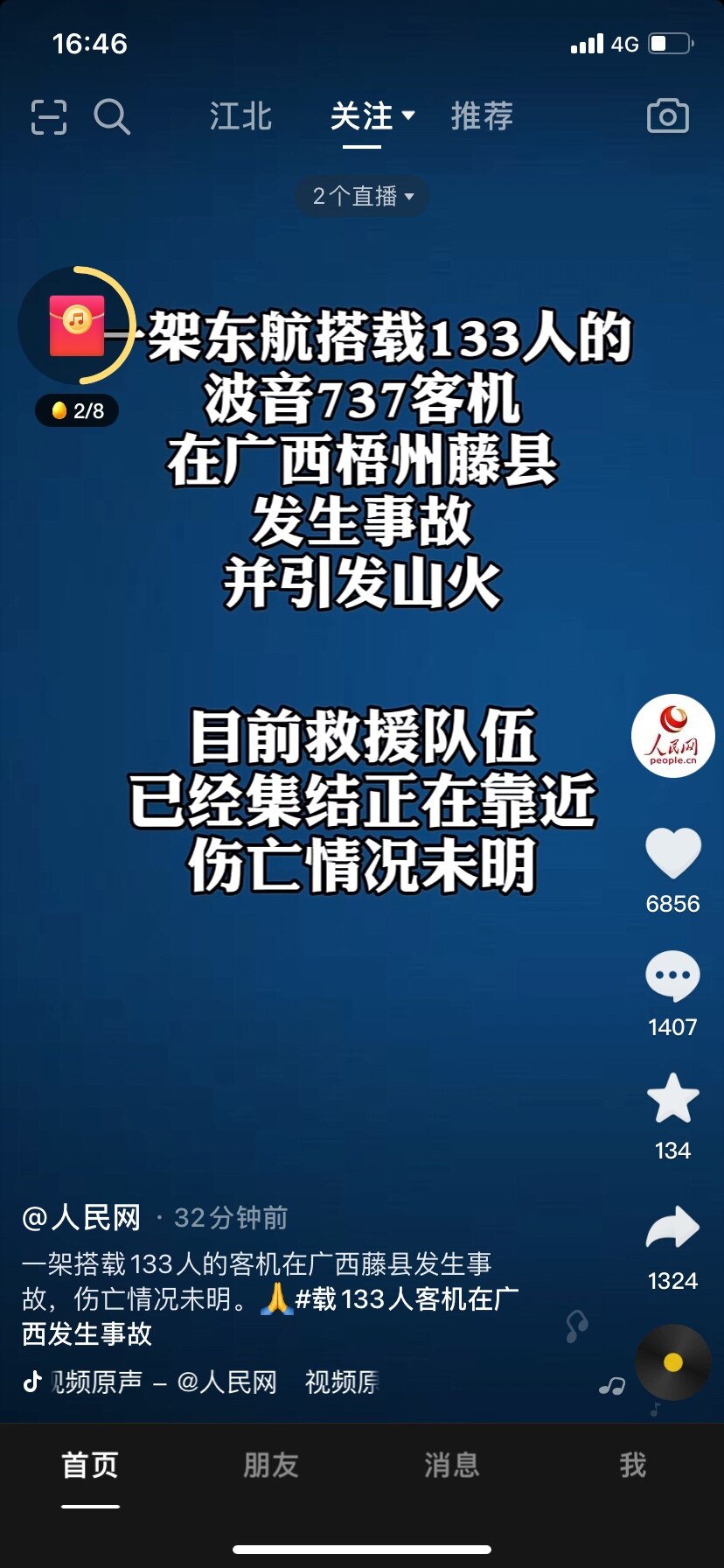Select the 关注 tab
The width and height of the screenshot is (724, 1568).
point(372,116)
